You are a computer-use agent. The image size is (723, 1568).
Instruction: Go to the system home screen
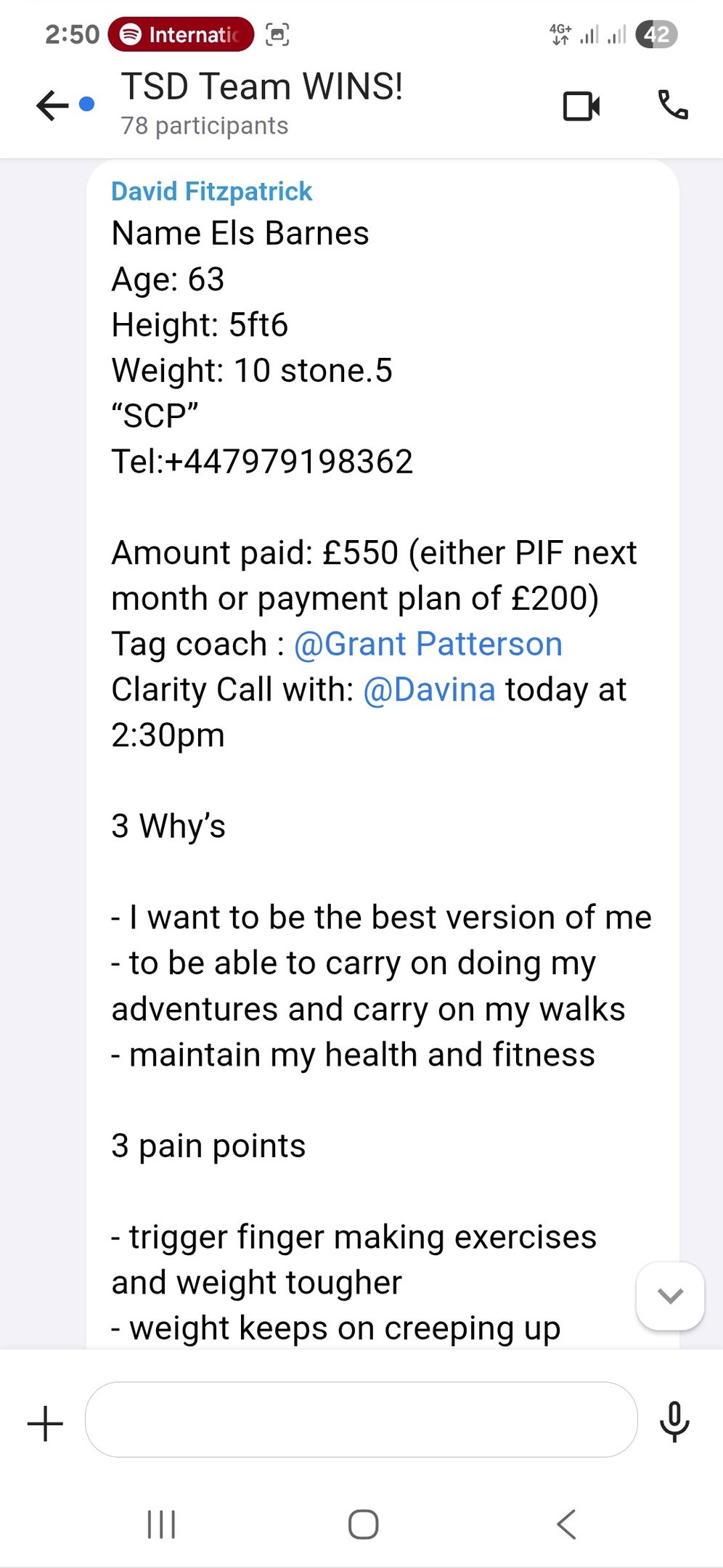[363, 1524]
